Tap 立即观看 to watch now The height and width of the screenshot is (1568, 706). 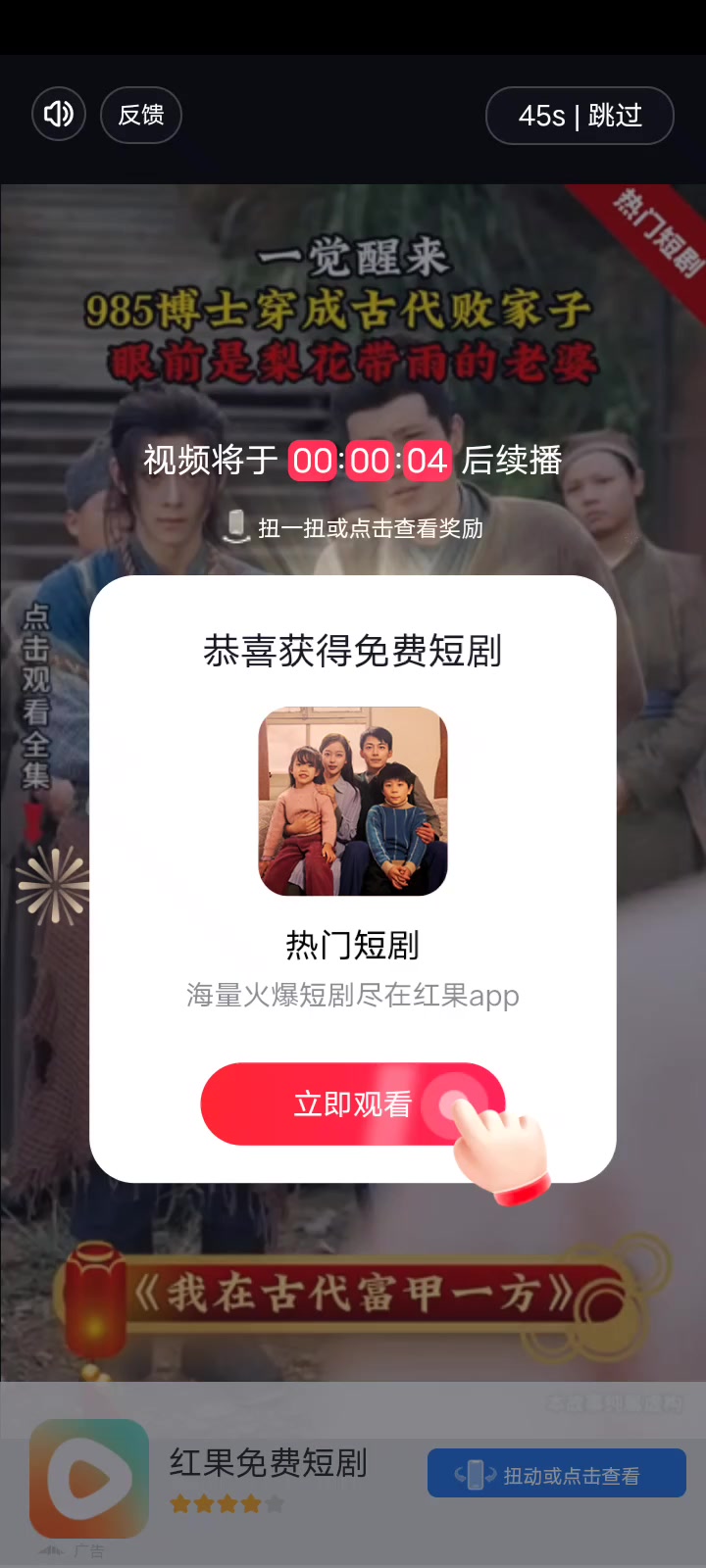coord(353,1103)
